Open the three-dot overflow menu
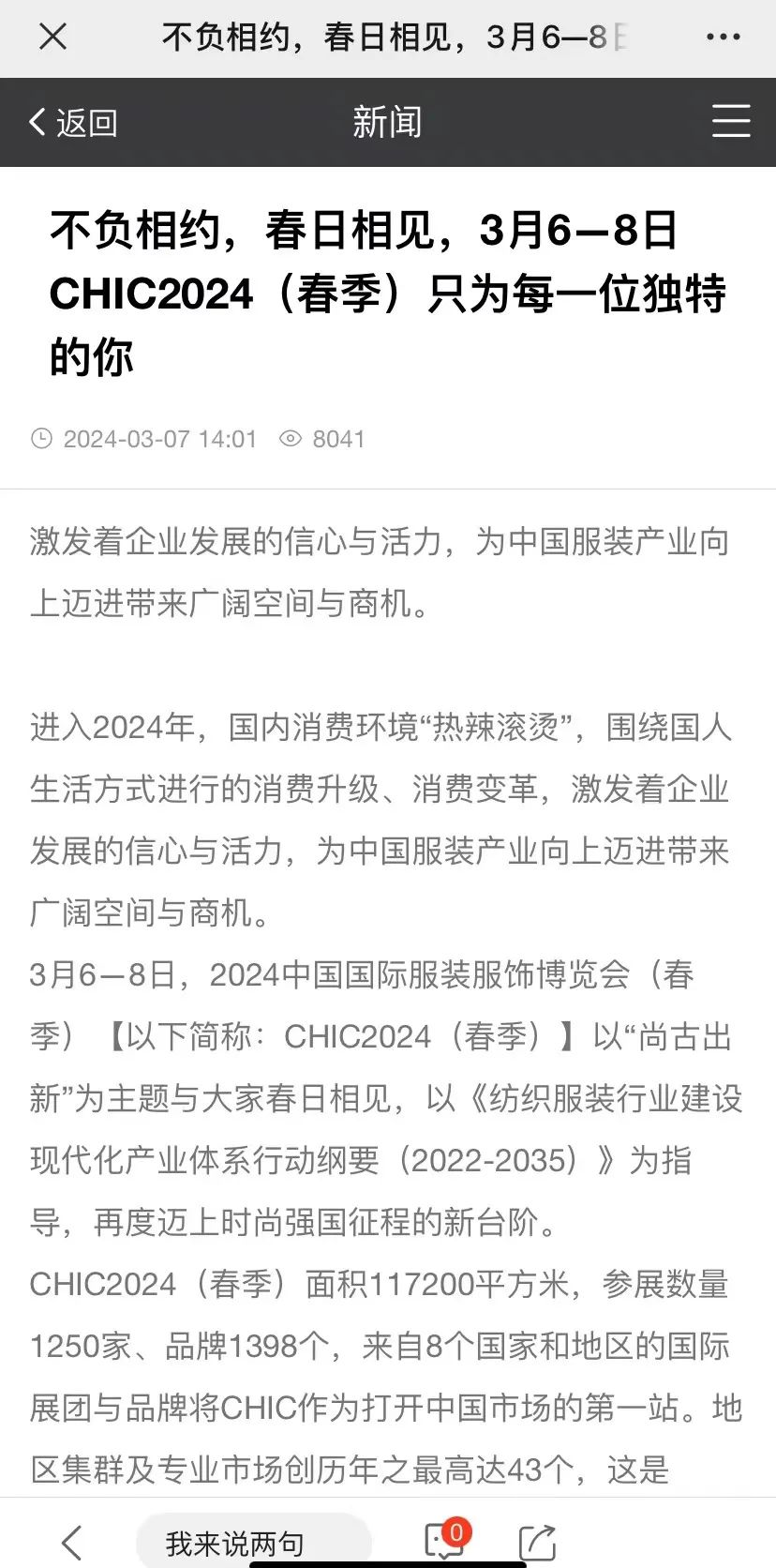Viewport: 776px width, 1568px height. pos(723,38)
